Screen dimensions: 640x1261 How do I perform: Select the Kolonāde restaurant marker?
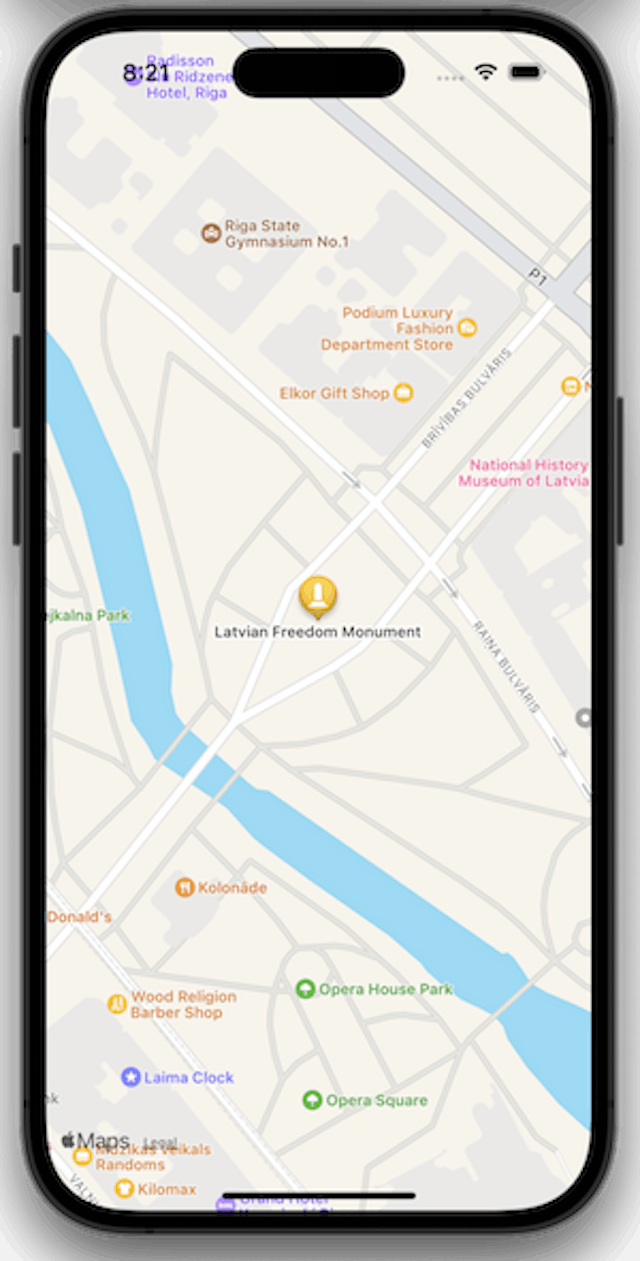click(x=185, y=887)
